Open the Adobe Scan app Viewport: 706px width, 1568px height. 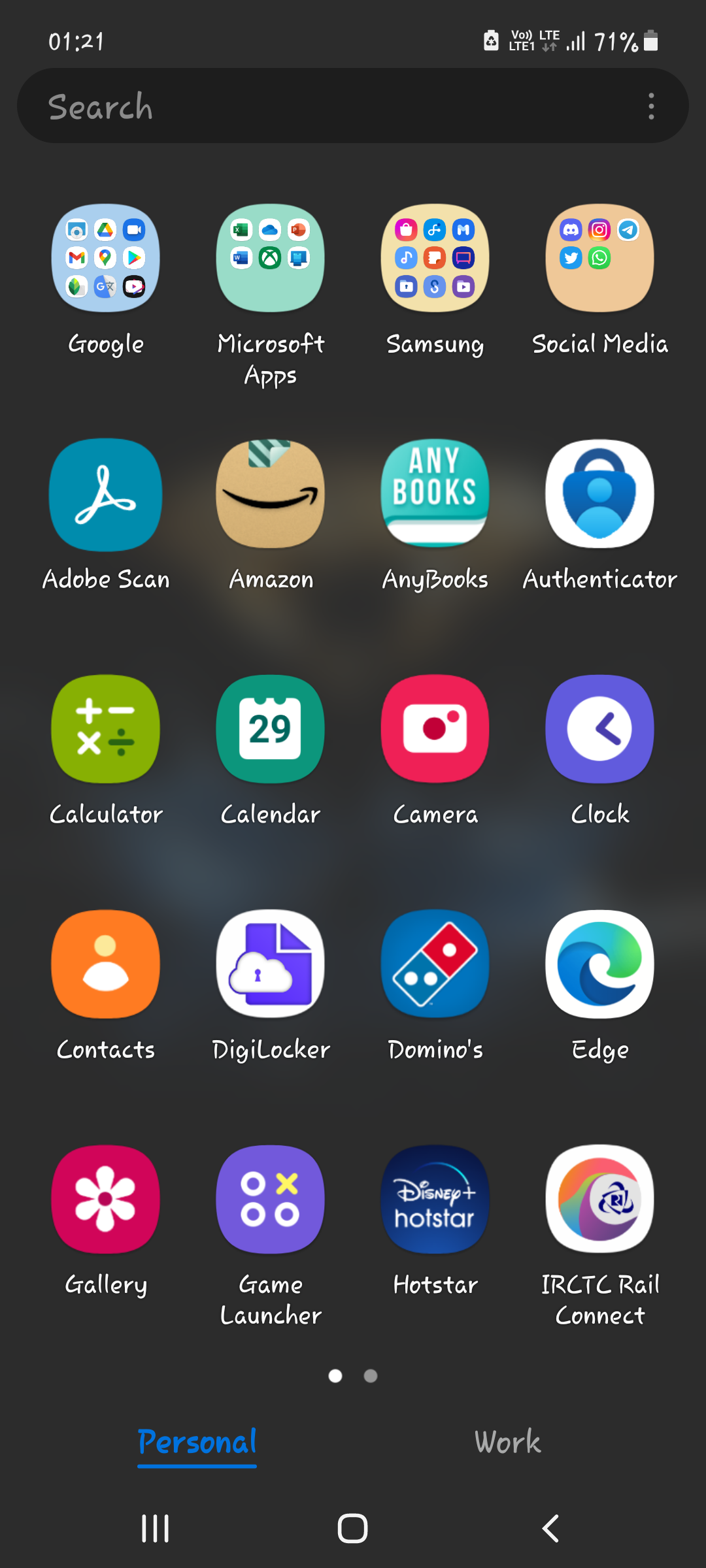[x=105, y=493]
